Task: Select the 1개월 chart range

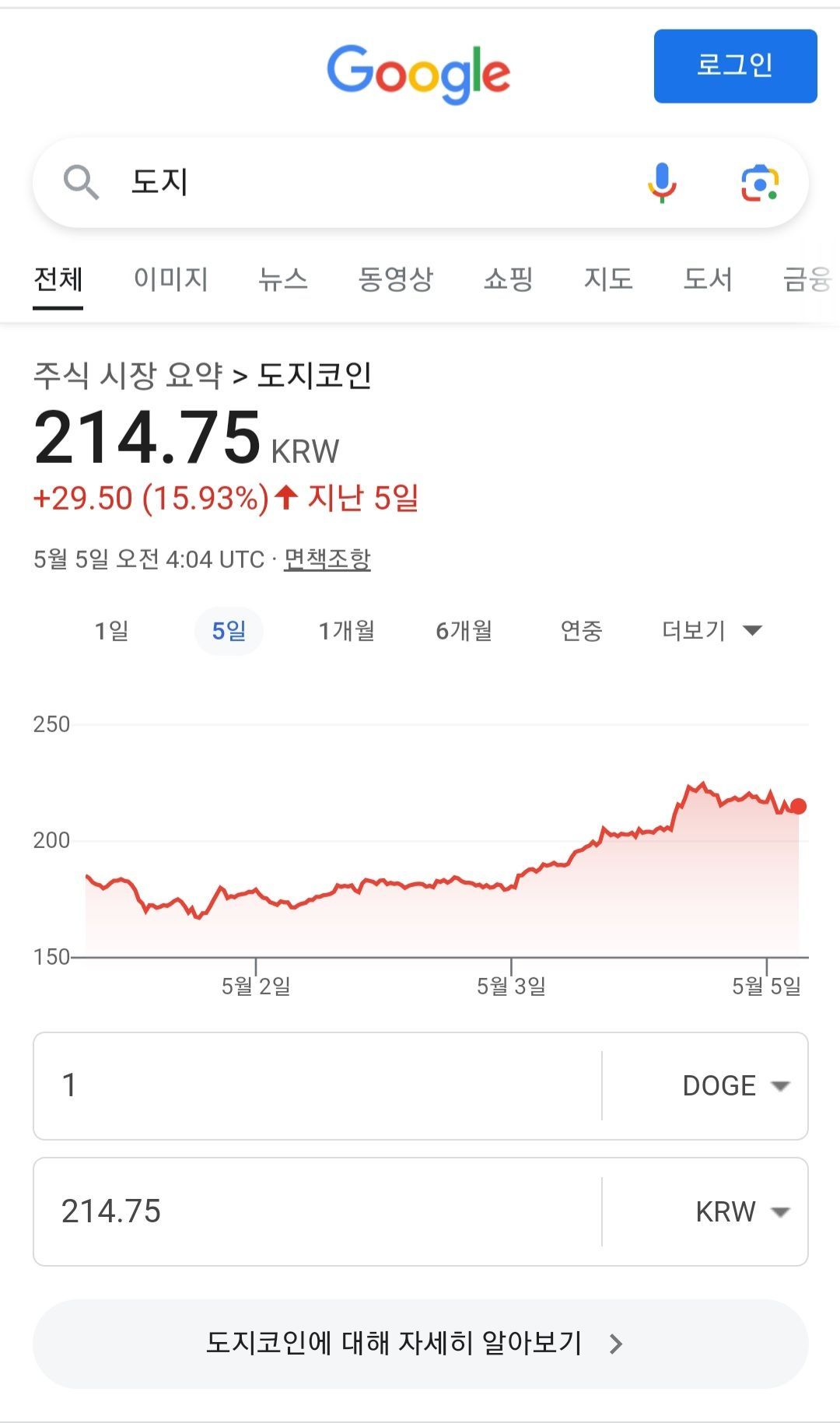Action: pos(346,632)
